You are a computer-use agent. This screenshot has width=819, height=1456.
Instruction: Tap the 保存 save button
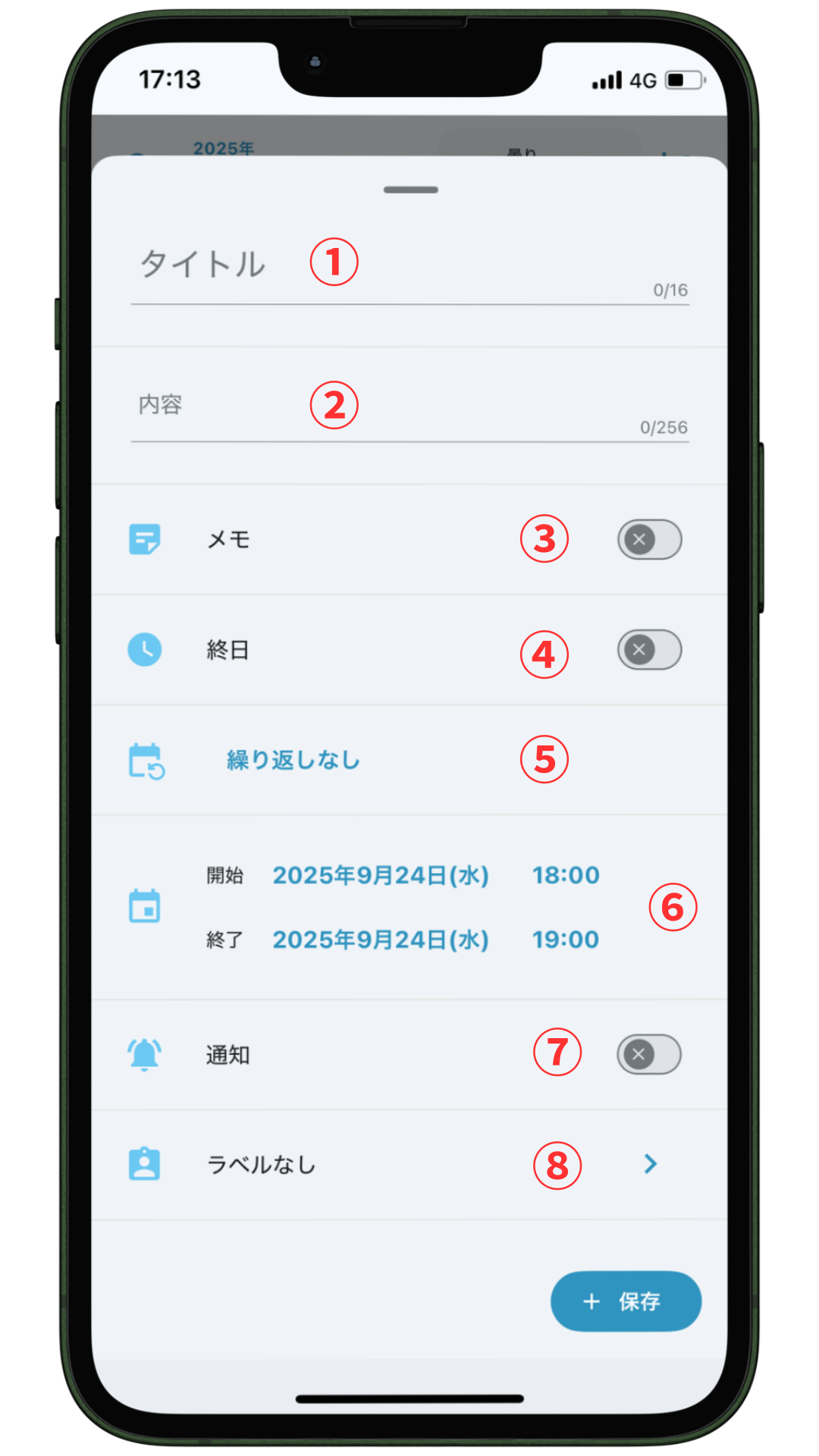(626, 1301)
